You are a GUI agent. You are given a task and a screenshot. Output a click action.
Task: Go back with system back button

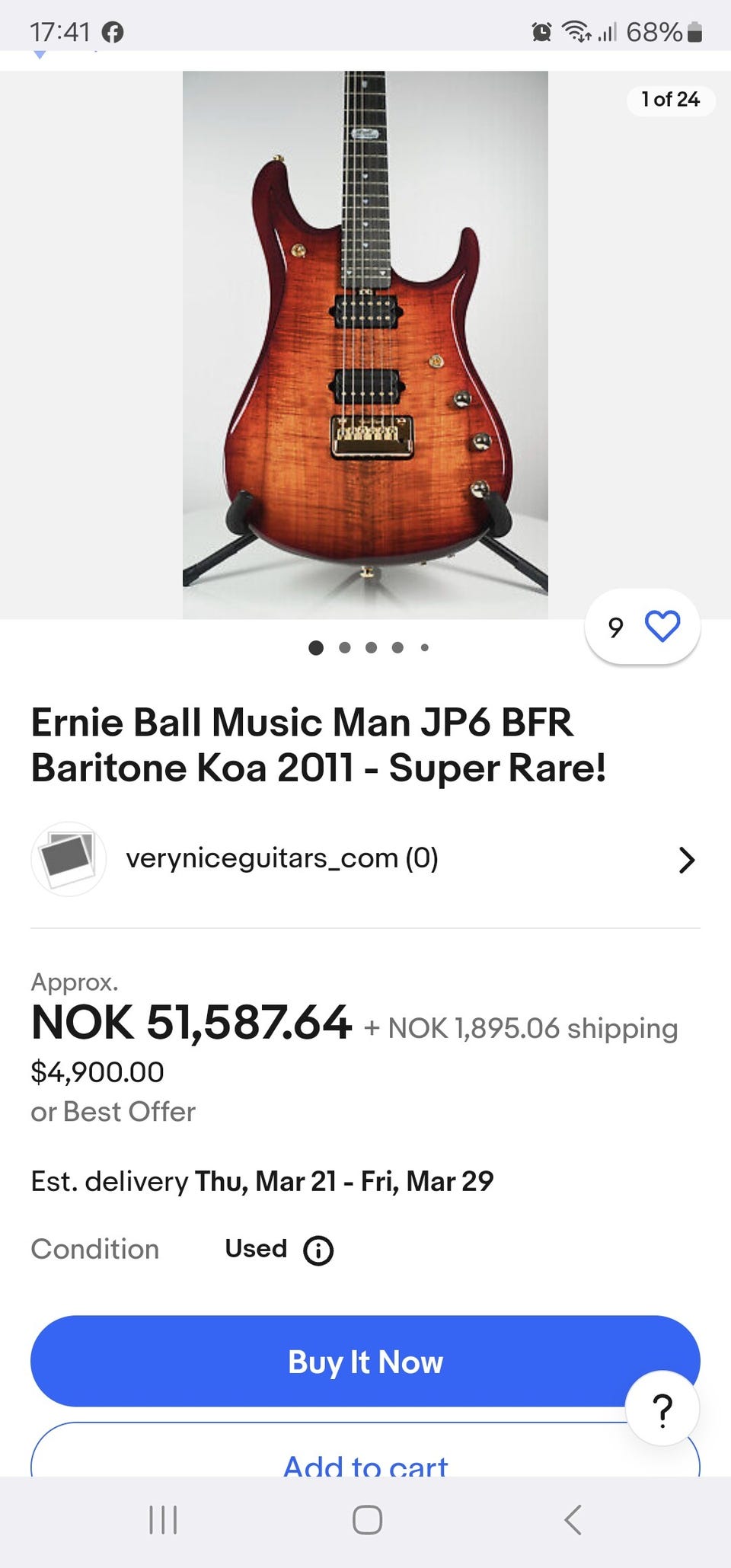(573, 1520)
